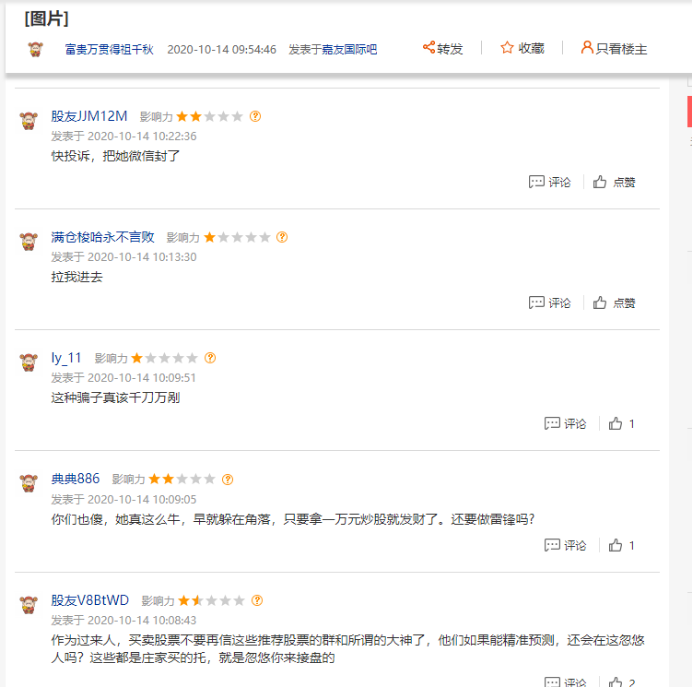Open user ly_11 profile
693x687 pixels.
[x=66, y=358]
